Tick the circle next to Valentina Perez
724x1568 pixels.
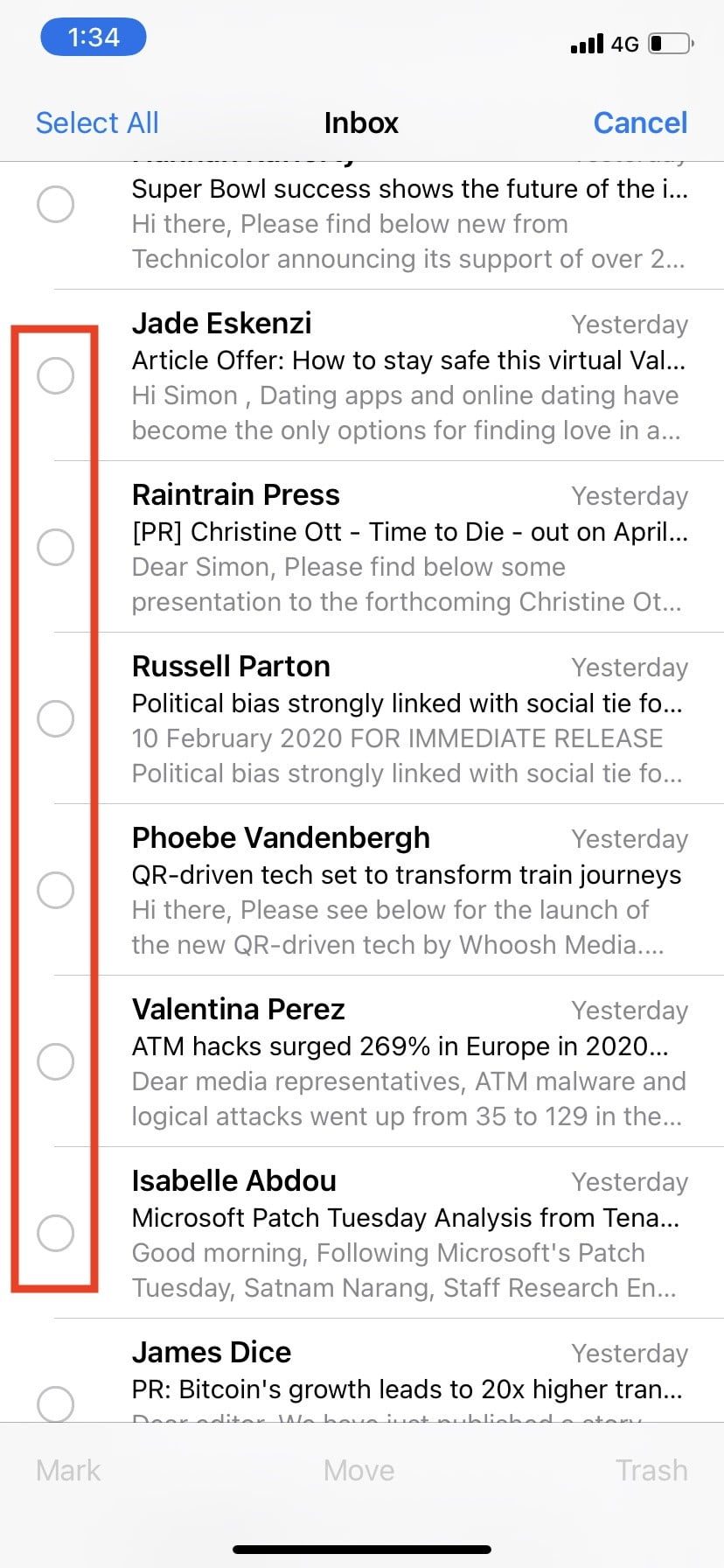click(x=55, y=1062)
